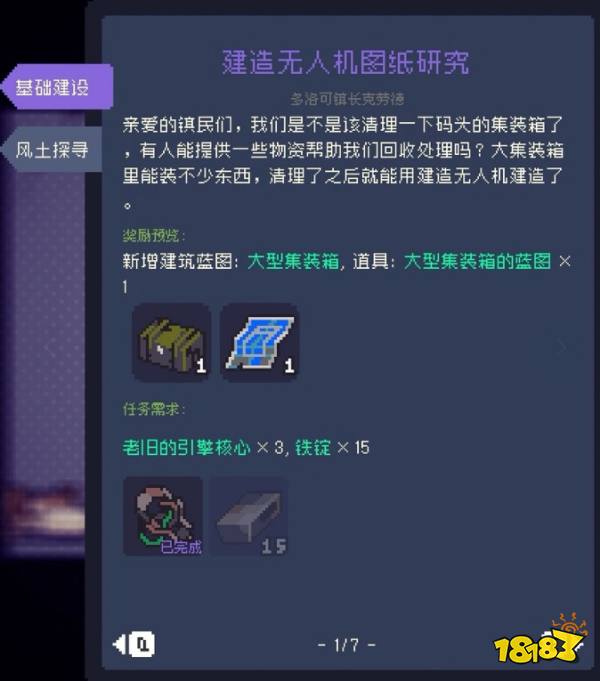This screenshot has height=681, width=600.
Task: Select the 老旧的引擎核心 requirement item
Action: pos(163,516)
